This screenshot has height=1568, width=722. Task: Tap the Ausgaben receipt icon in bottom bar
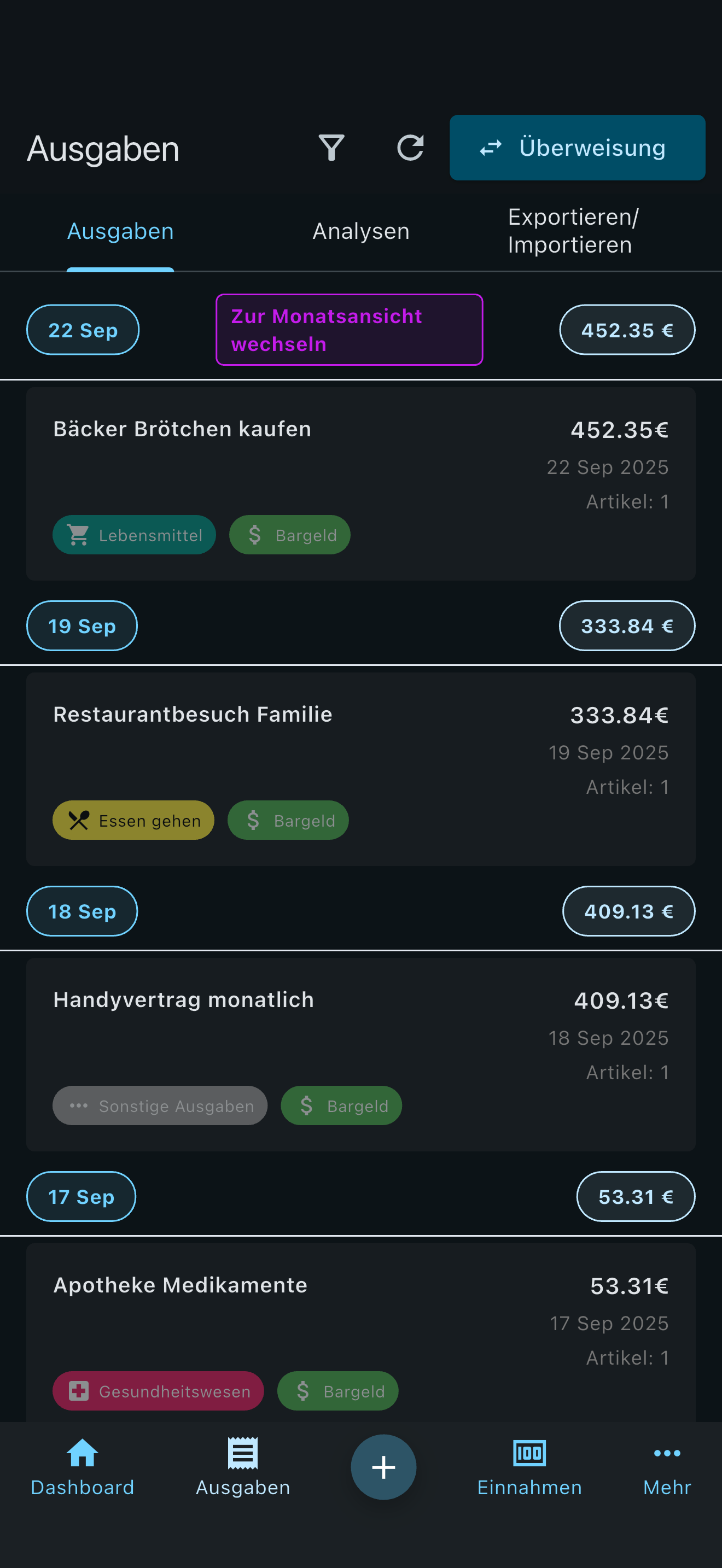242,1453
